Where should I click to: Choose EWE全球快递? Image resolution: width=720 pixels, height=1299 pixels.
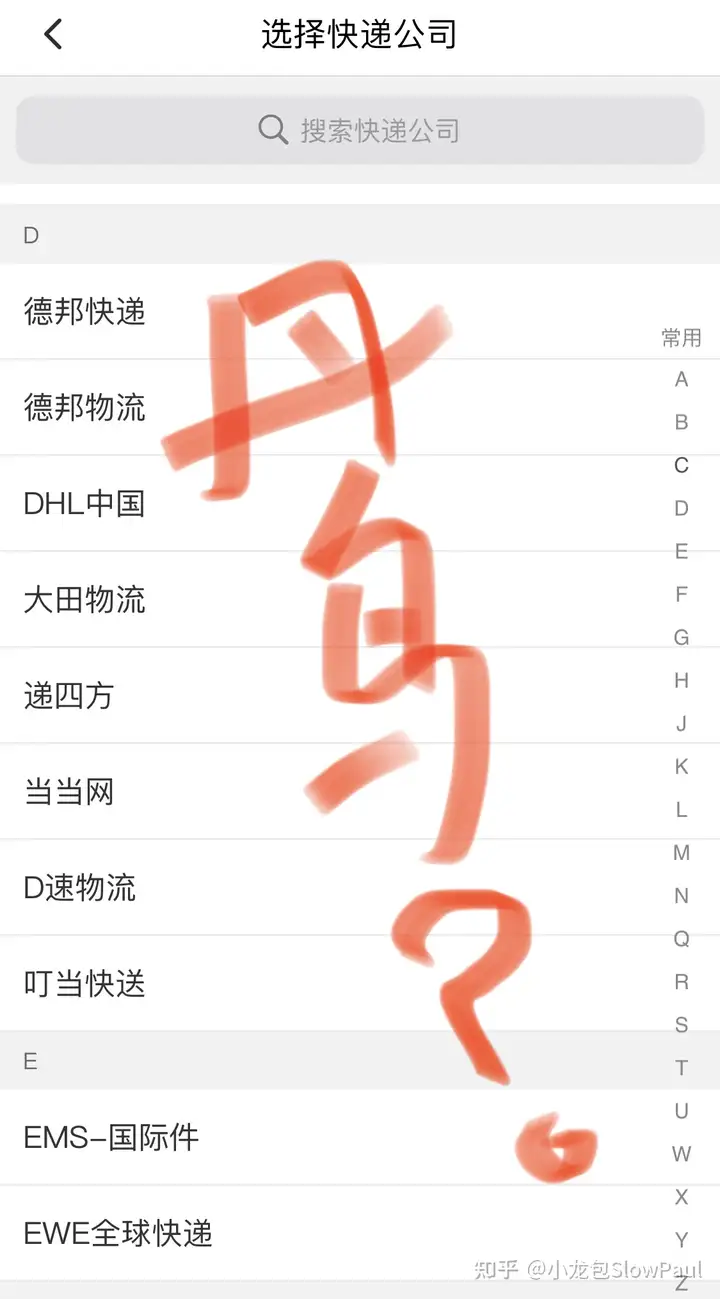(x=118, y=1234)
